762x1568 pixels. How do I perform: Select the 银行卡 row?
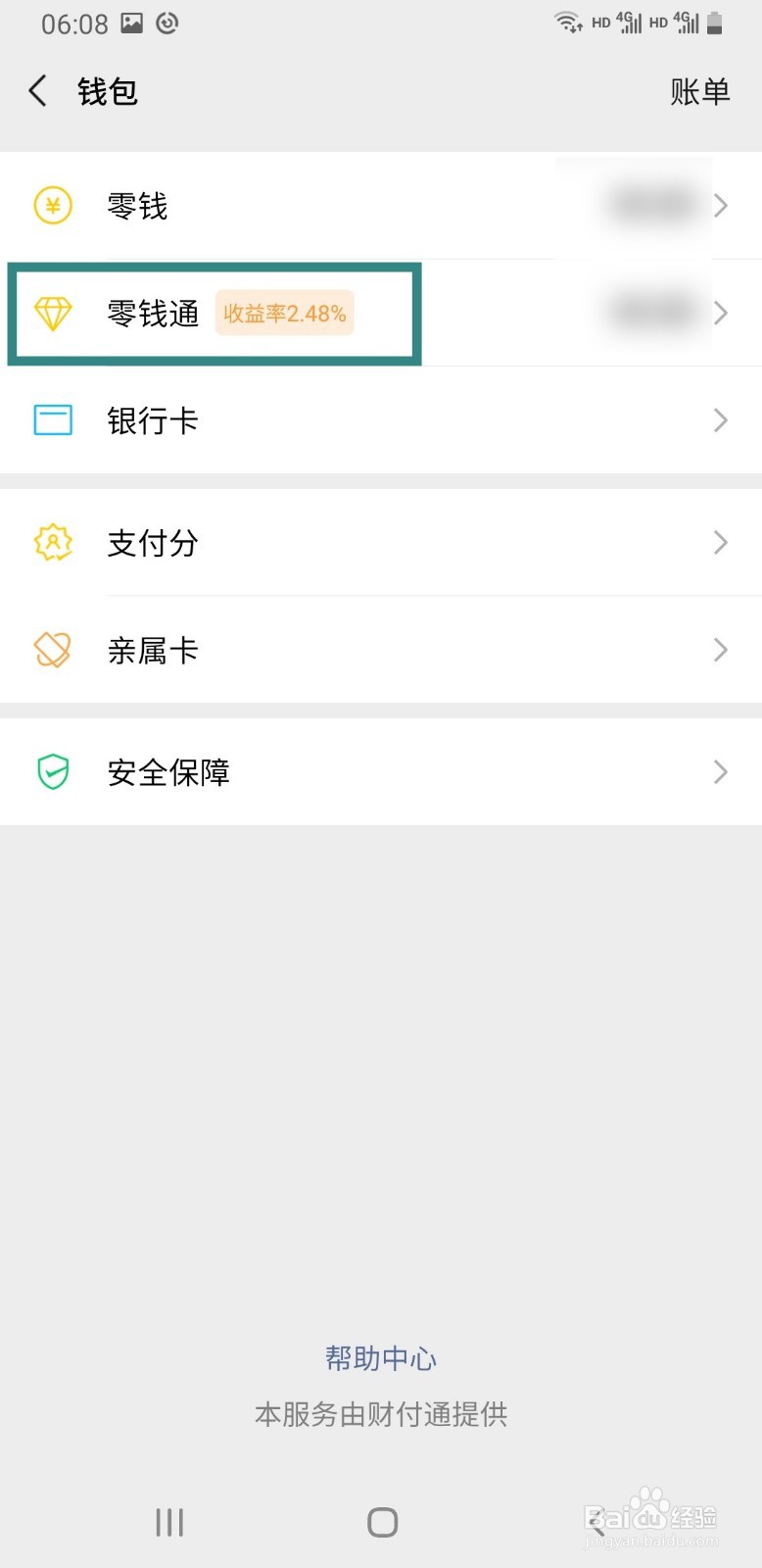click(x=381, y=420)
